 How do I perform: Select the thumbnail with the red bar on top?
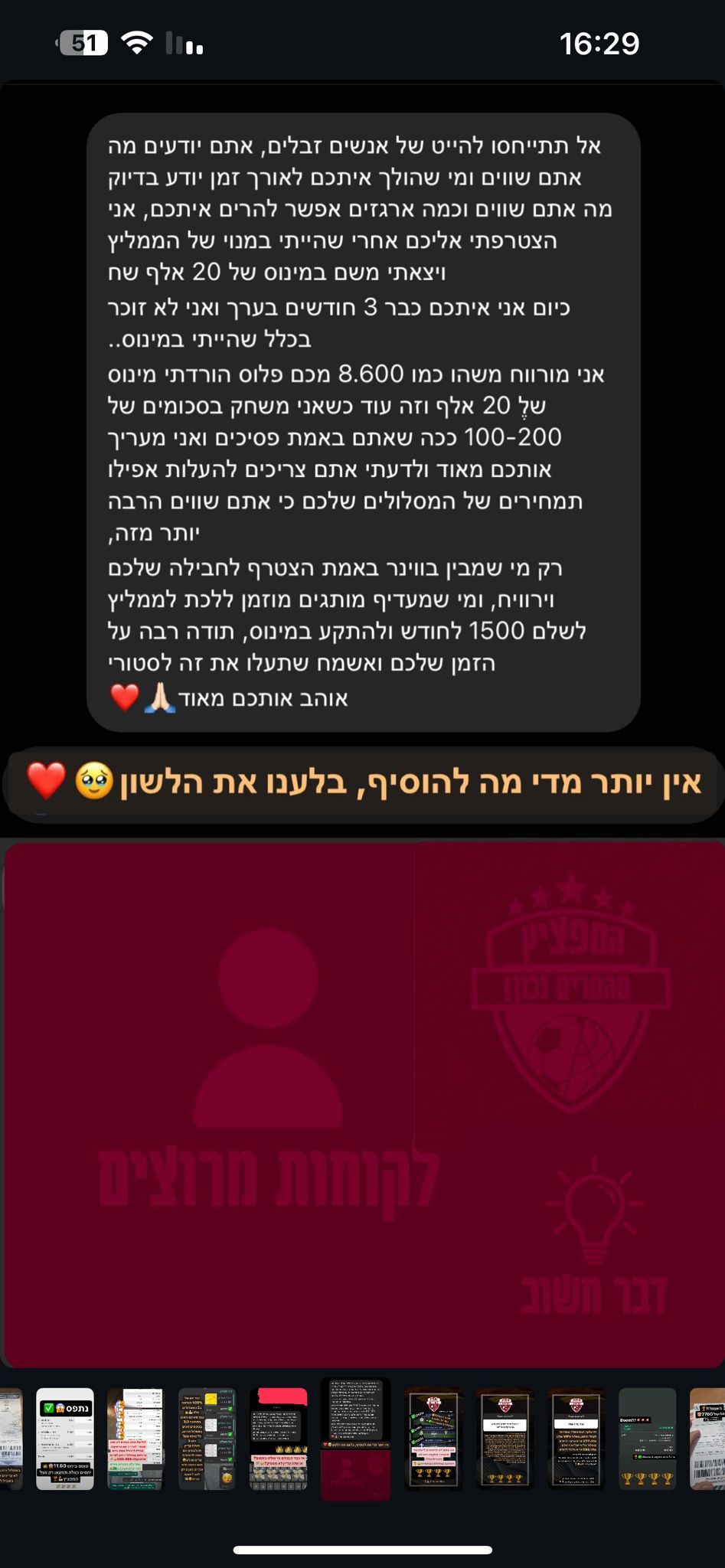pos(279,1439)
